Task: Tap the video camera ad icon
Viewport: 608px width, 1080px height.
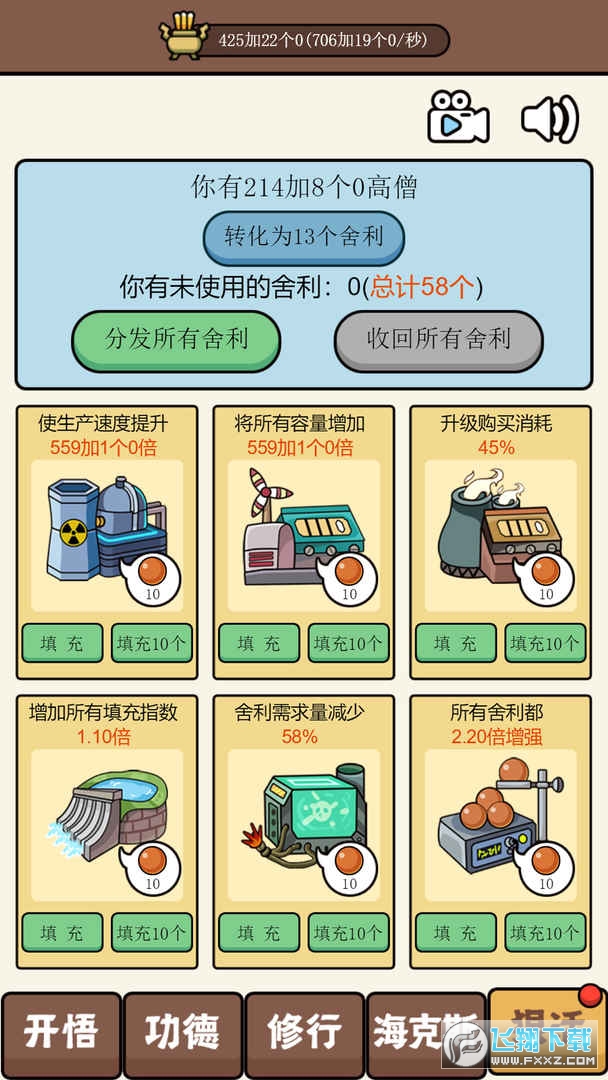Action: [458, 118]
